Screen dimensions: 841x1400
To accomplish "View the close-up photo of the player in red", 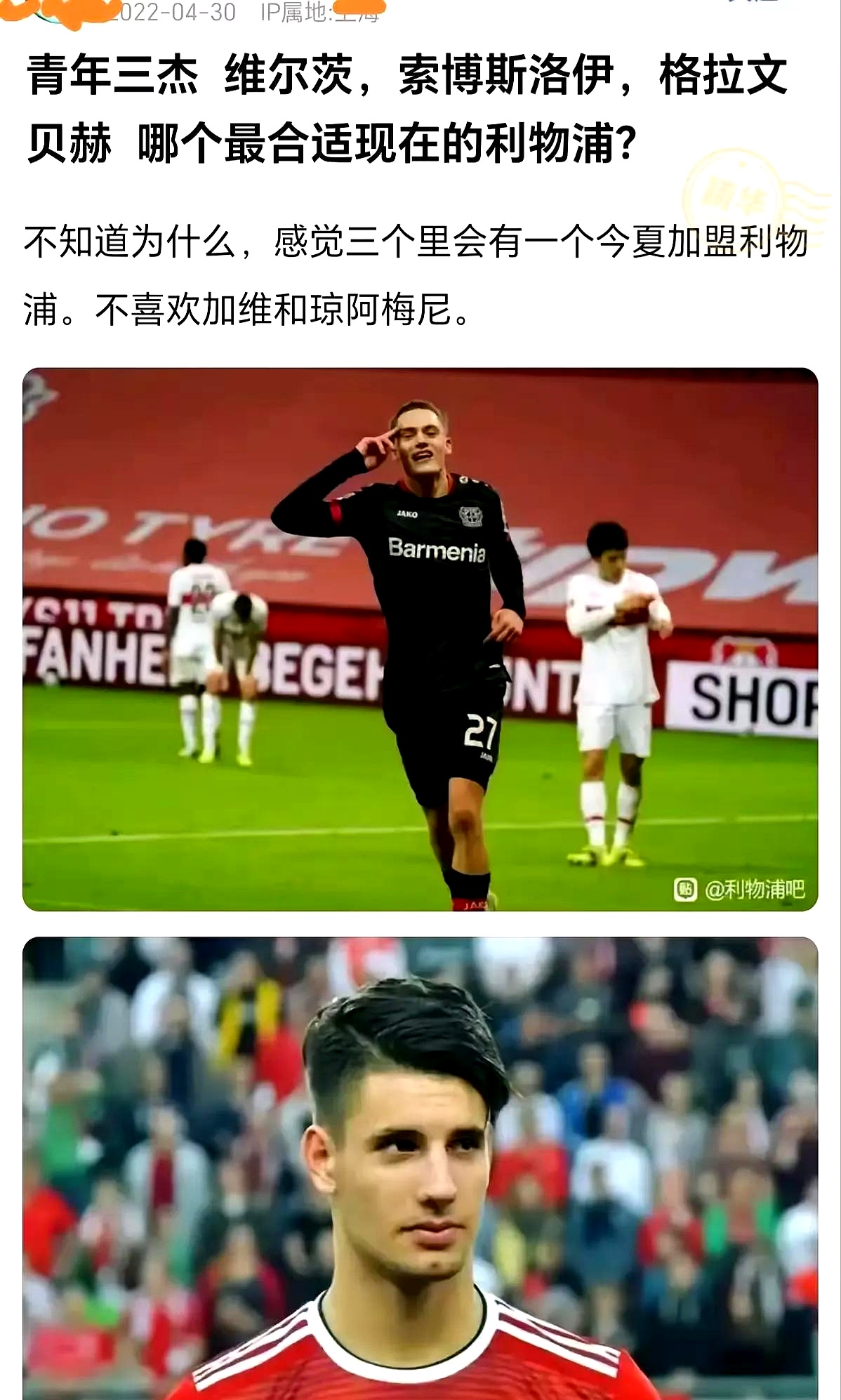I will (x=420, y=1168).
